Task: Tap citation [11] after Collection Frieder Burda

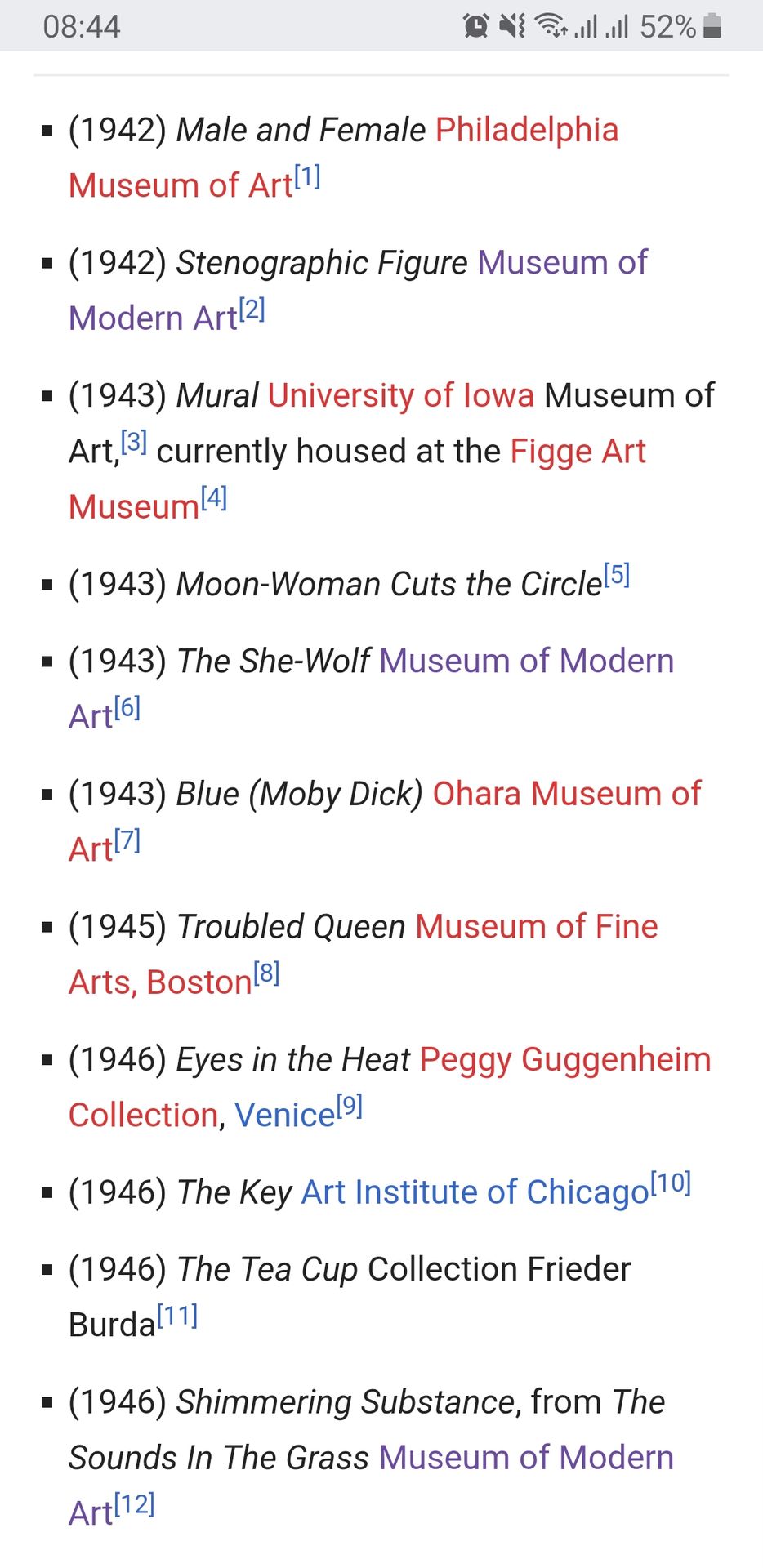Action: tap(177, 1316)
